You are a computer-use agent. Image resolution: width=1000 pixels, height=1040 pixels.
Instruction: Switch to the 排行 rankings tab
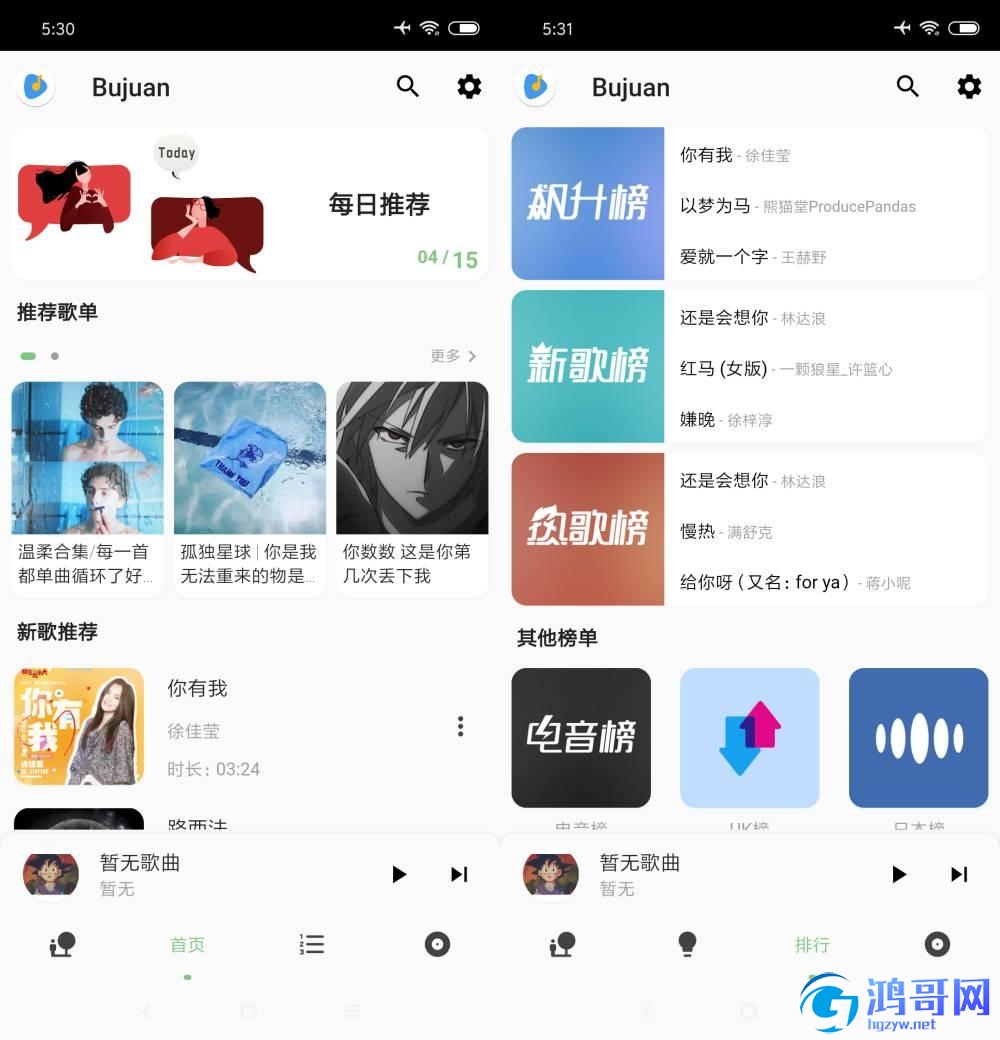pos(812,945)
